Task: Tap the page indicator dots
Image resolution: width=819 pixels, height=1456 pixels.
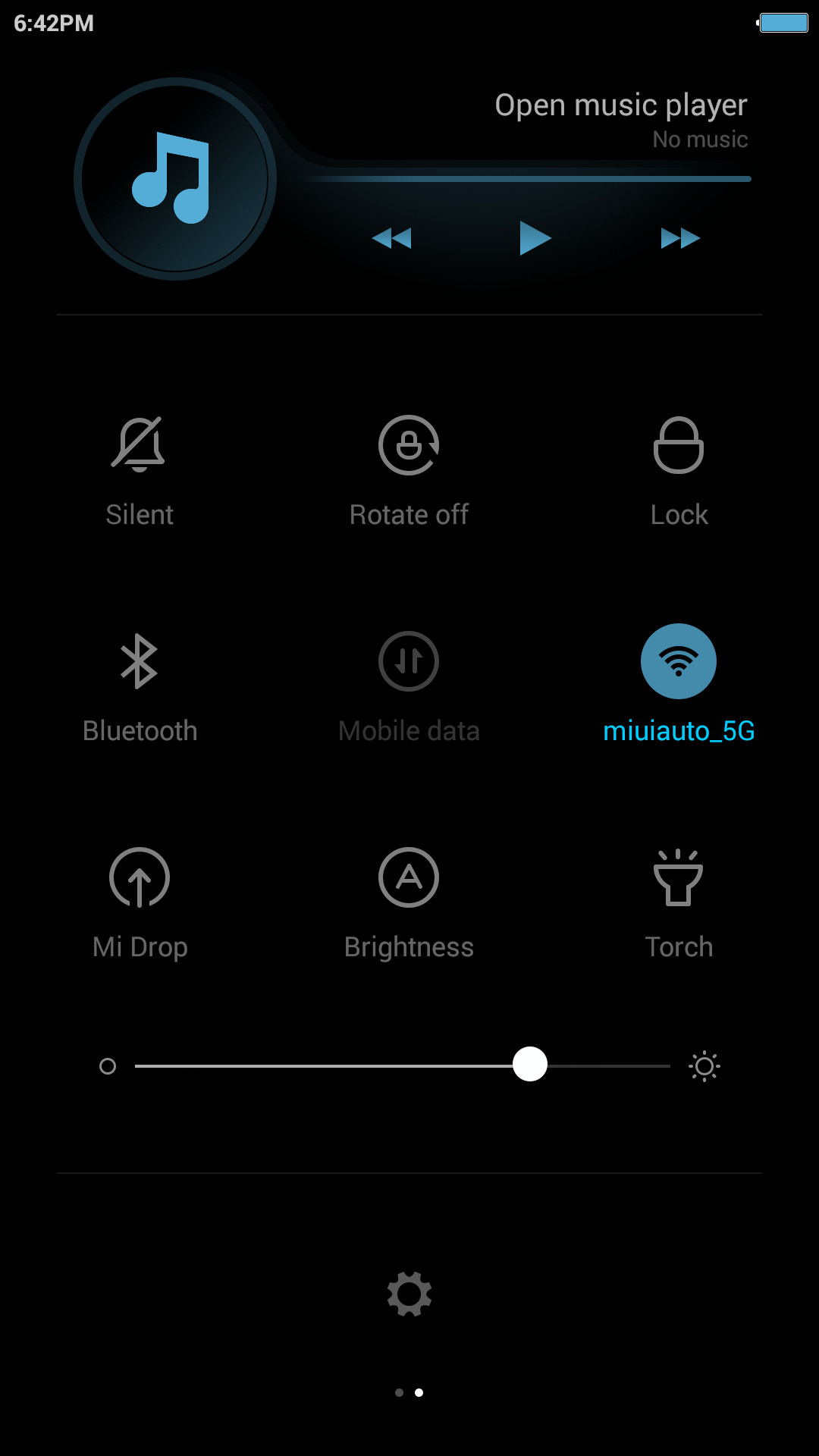Action: 409,1392
